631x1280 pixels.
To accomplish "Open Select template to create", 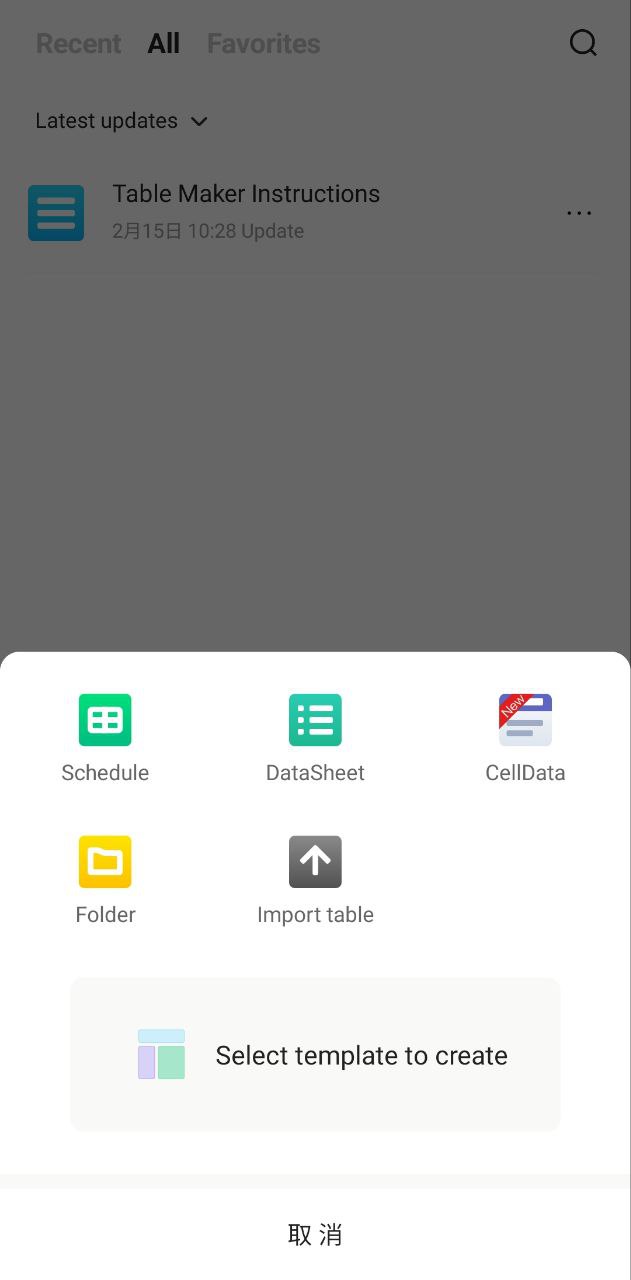I will pos(315,1055).
